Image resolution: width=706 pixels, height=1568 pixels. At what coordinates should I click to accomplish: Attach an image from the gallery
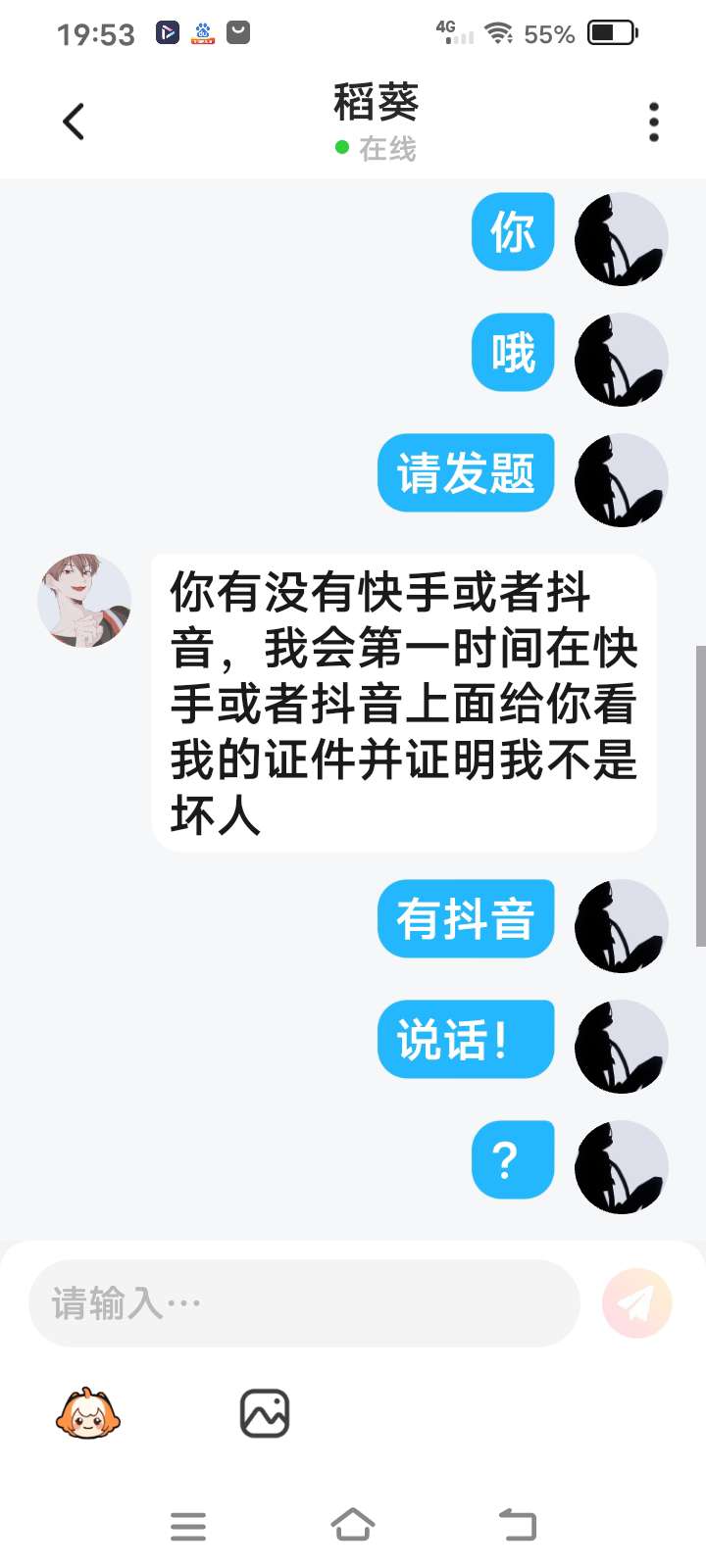265,1413
